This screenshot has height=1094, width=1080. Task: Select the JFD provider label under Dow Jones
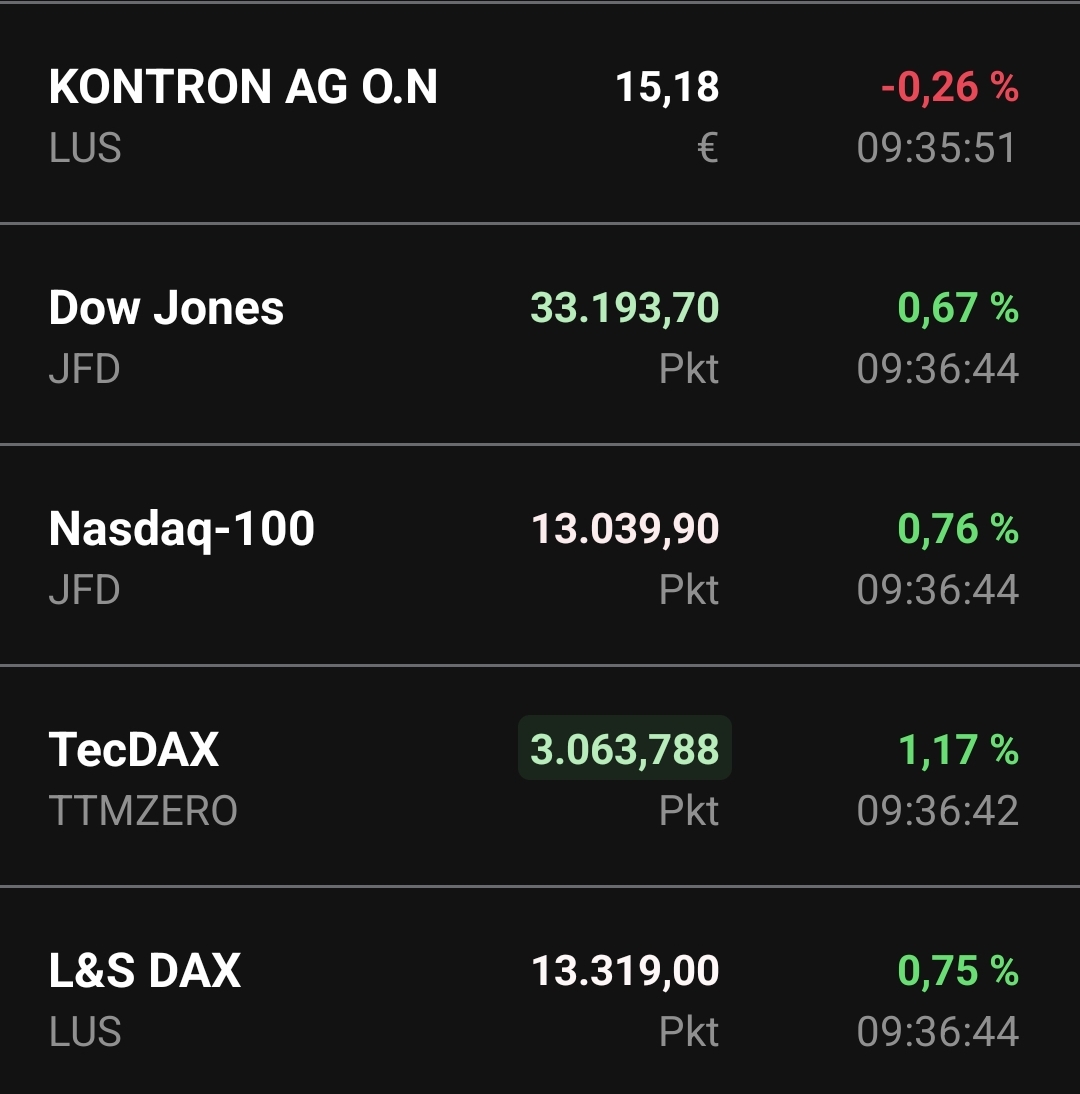84,370
